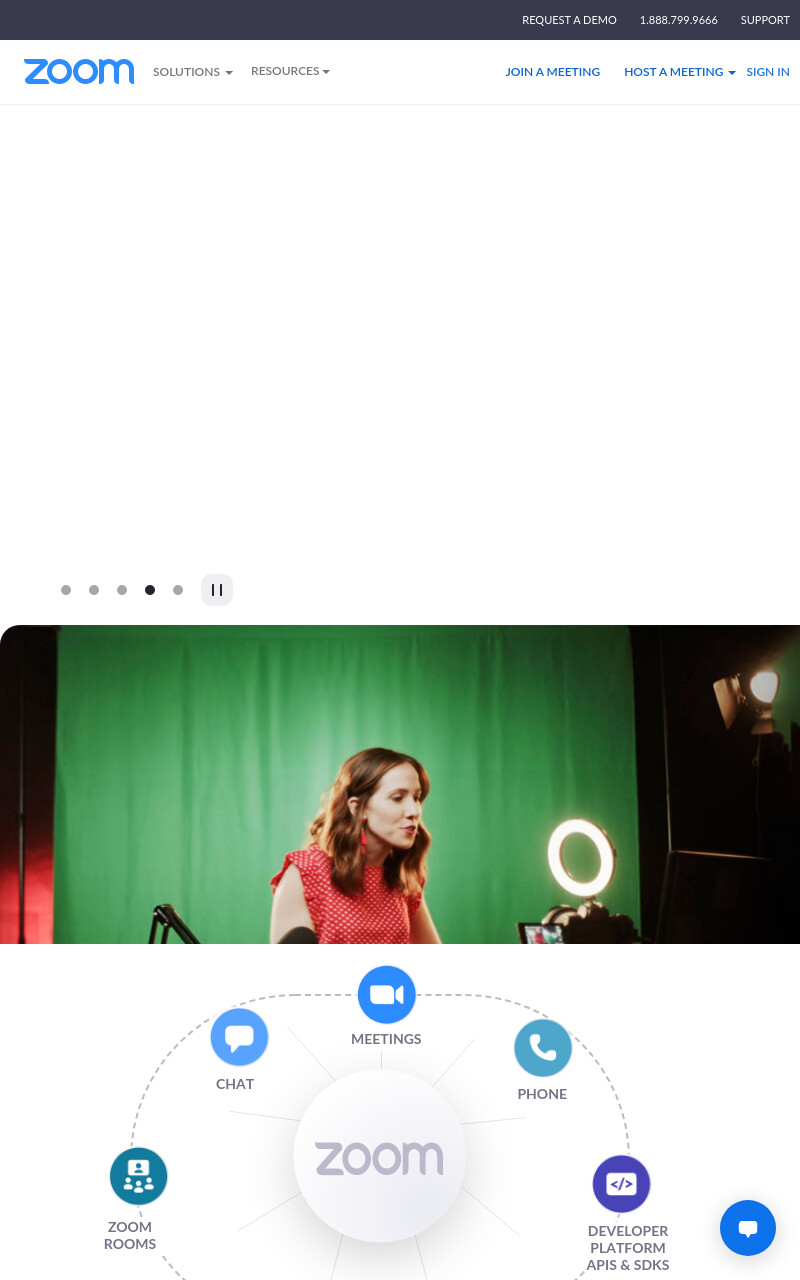Viewport: 800px width, 1280px height.
Task: Jump to the fifth carousel slide
Action: pyautogui.click(x=178, y=590)
